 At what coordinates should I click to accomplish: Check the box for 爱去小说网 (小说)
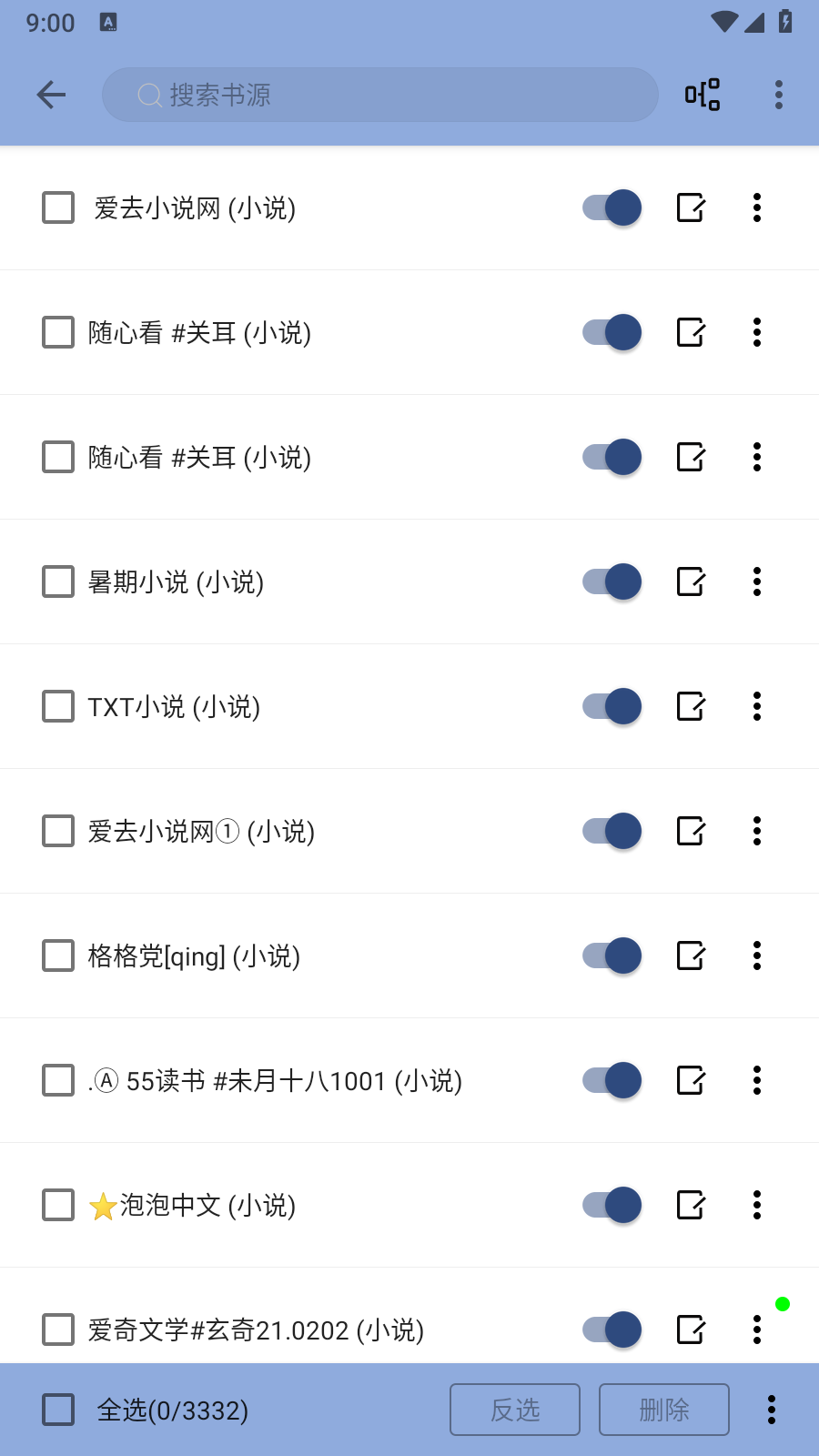pyautogui.click(x=58, y=207)
